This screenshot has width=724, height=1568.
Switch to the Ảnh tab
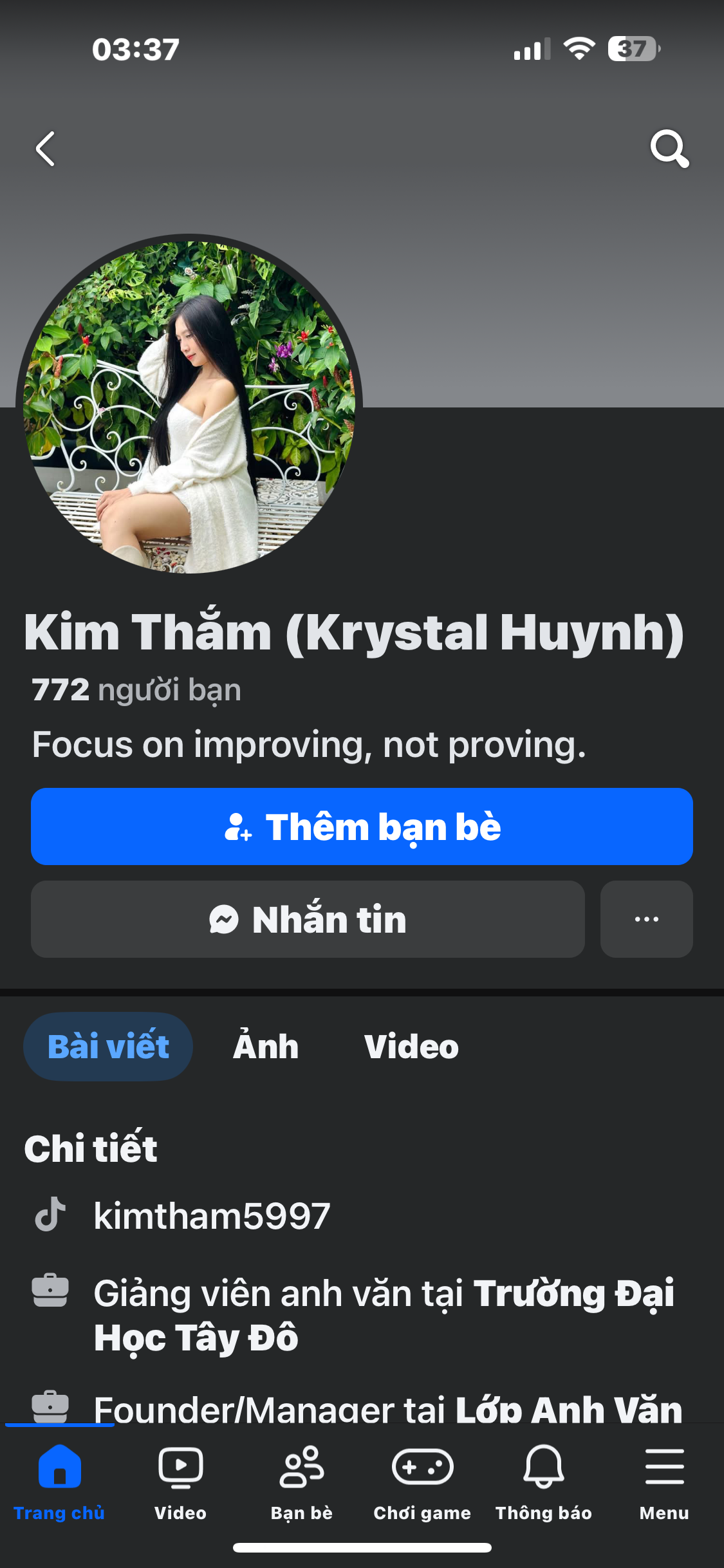(x=266, y=1047)
